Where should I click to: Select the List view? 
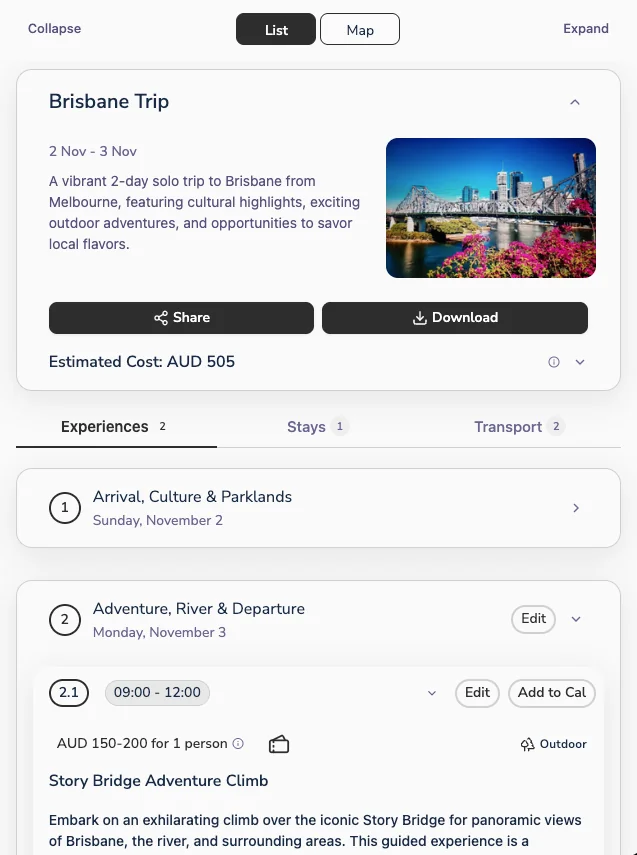point(276,30)
